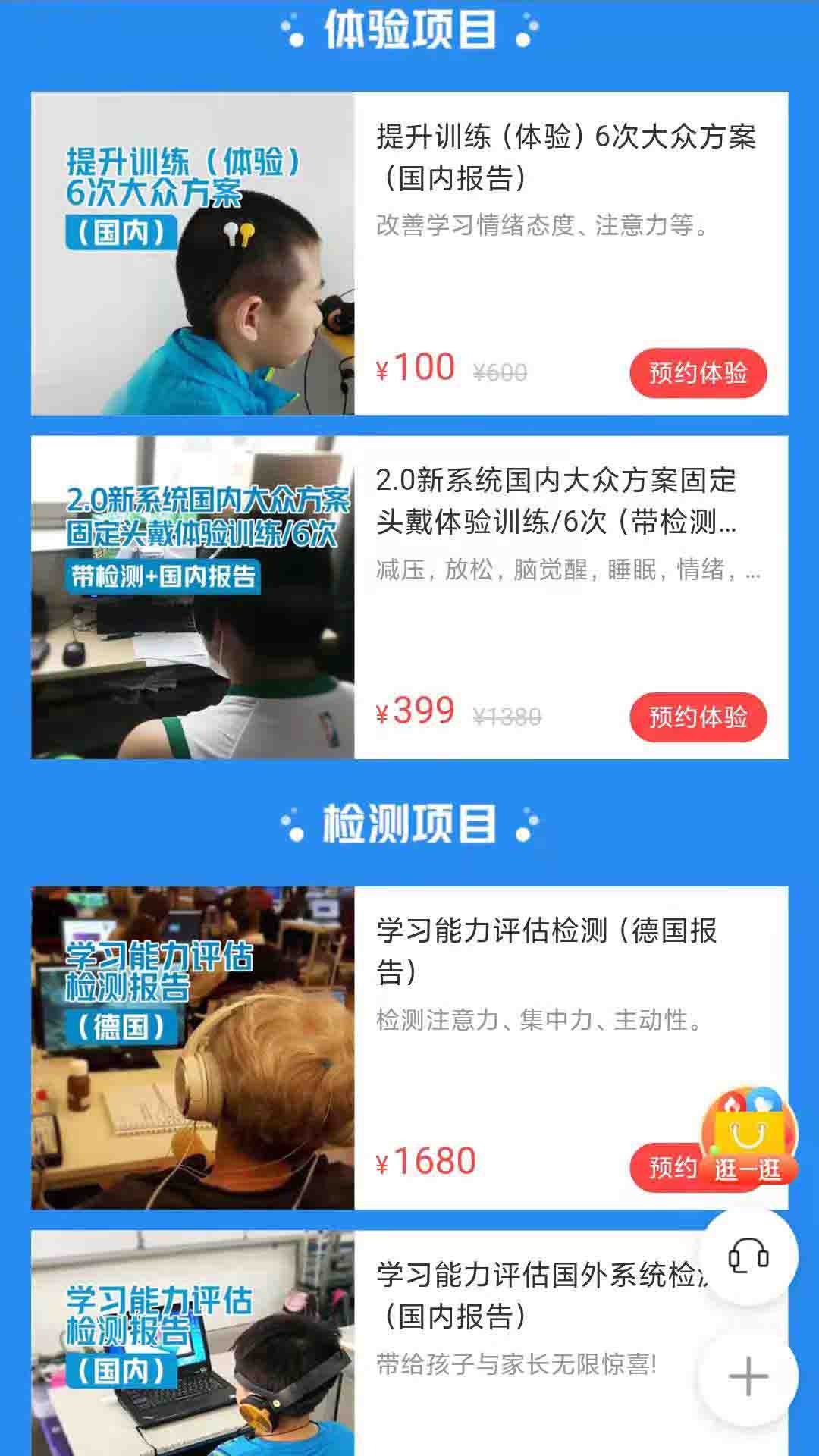Open 提升训练（体验）6次大众方案 card
This screenshot has width=819, height=1456.
click(565, 157)
